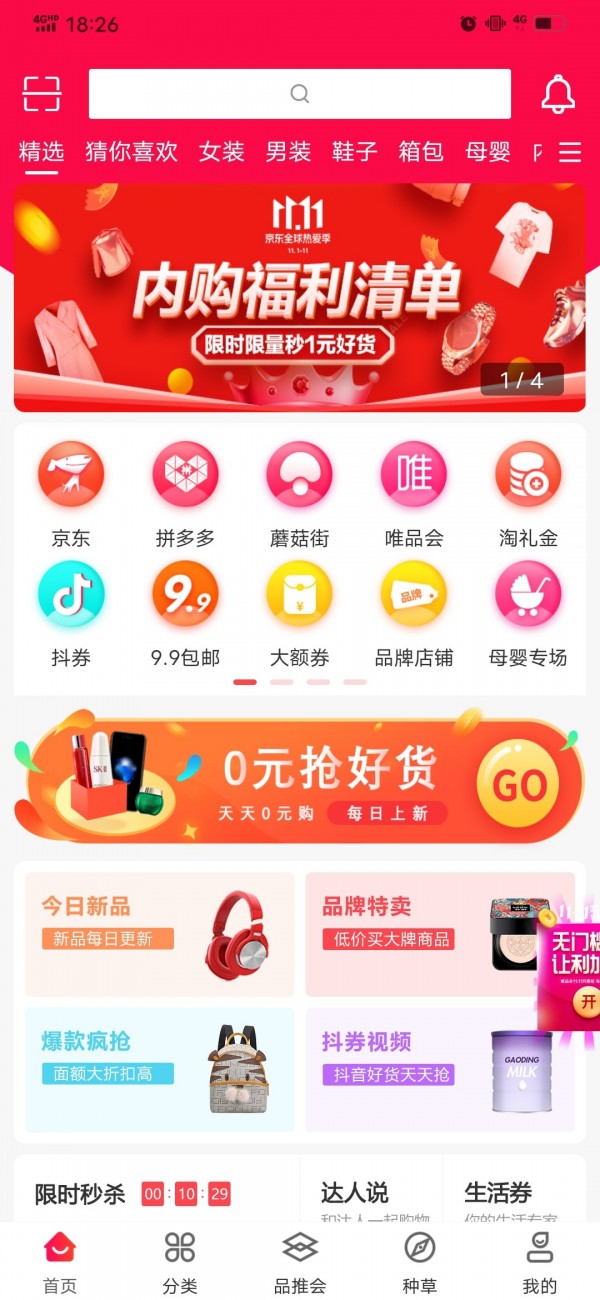600x1300 pixels.
Task: View the 爆款疯抢 card
Action: pos(160,1069)
